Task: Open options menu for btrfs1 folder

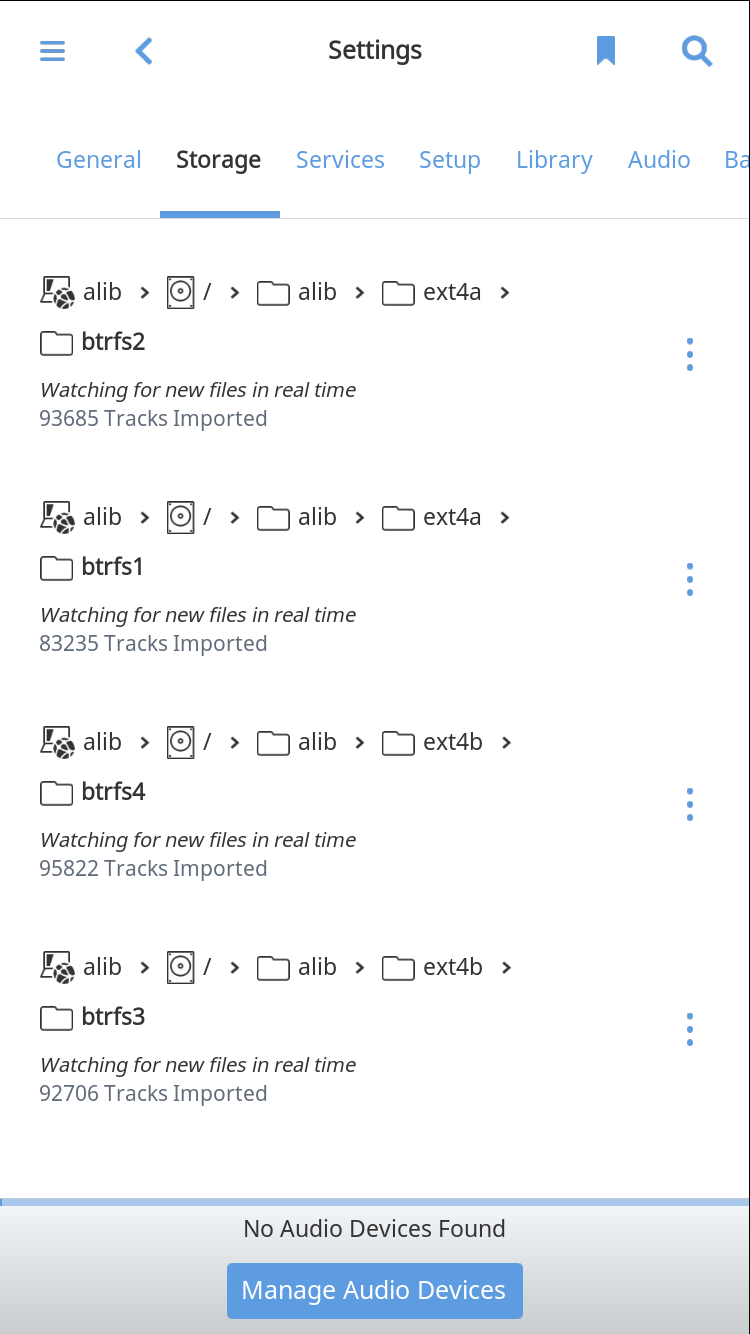Action: pyautogui.click(x=690, y=580)
